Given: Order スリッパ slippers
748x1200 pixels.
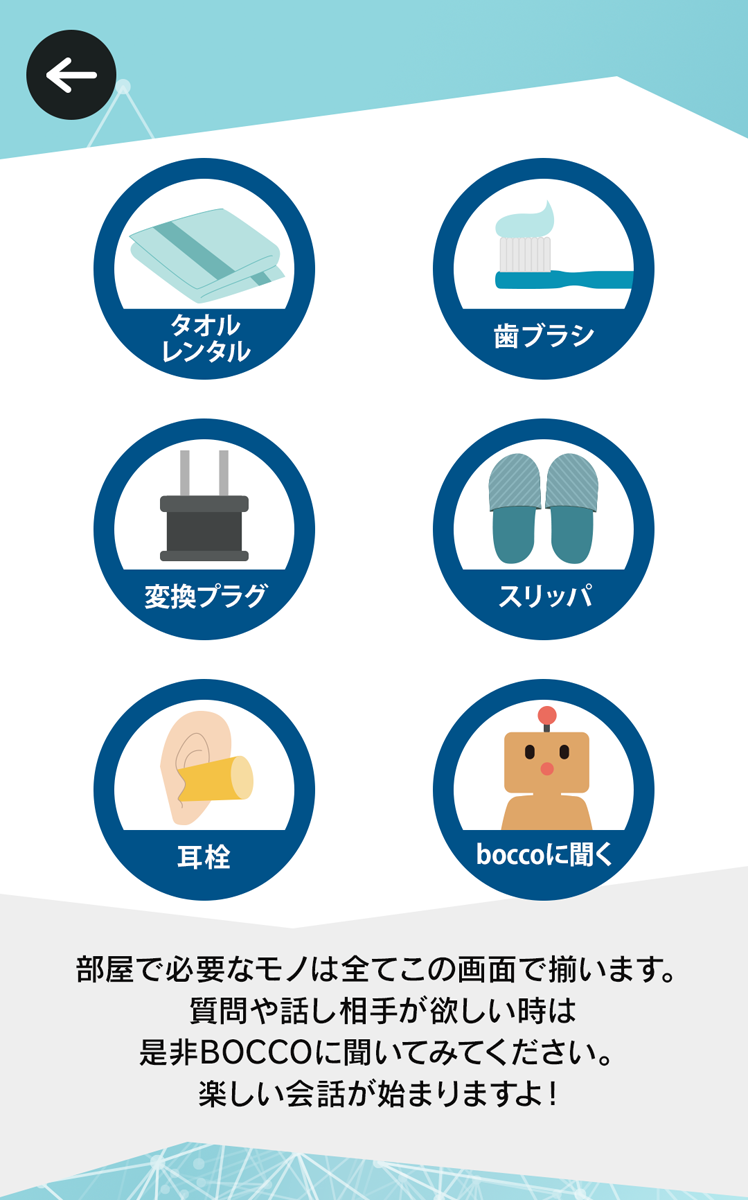Looking at the screenshot, I should tap(543, 529).
